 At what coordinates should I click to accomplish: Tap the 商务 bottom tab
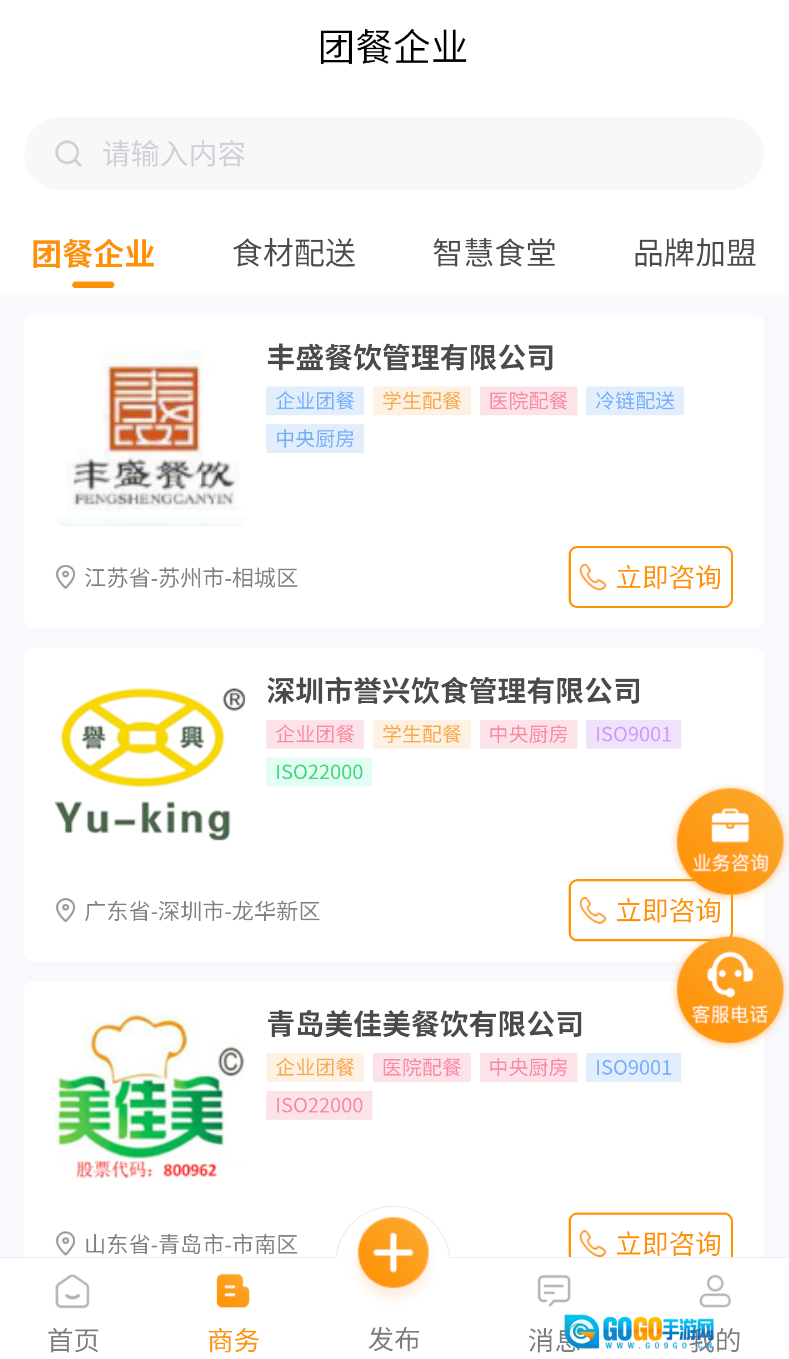click(233, 1312)
